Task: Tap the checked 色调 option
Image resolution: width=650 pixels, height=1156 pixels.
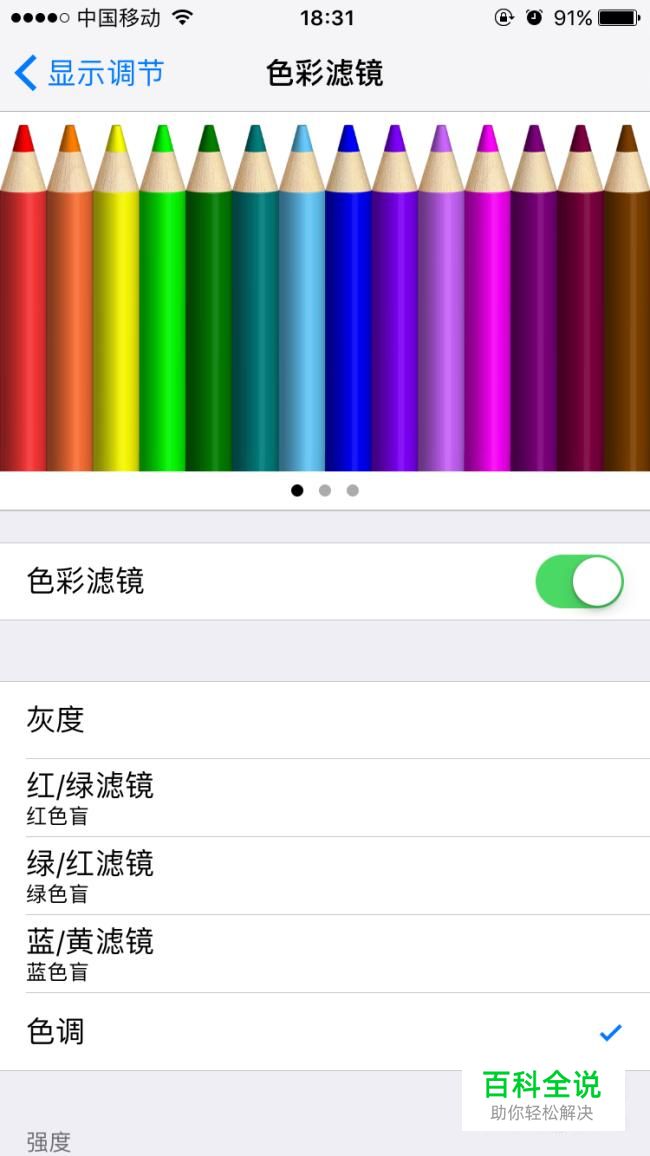Action: click(325, 1031)
